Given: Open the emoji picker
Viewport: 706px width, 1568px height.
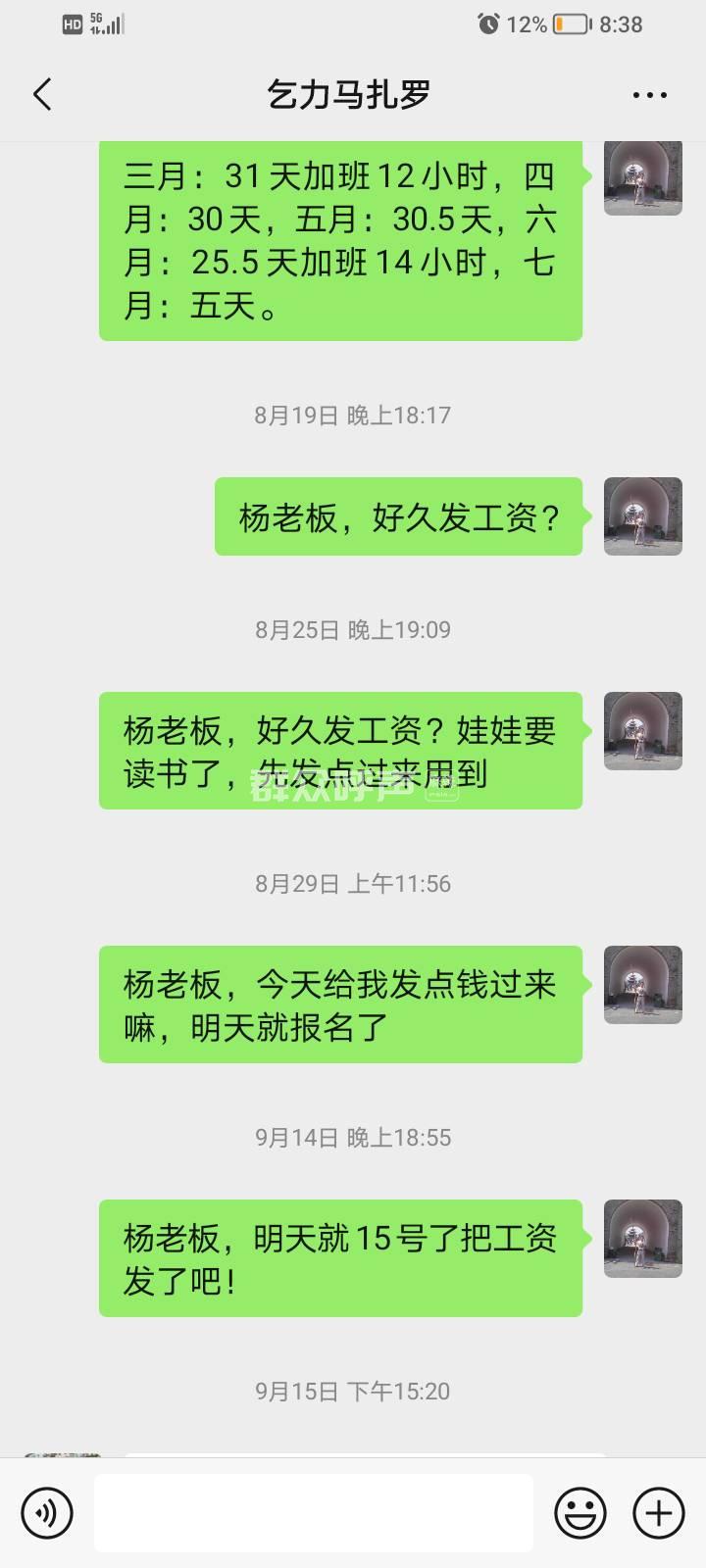Looking at the screenshot, I should 580,1513.
